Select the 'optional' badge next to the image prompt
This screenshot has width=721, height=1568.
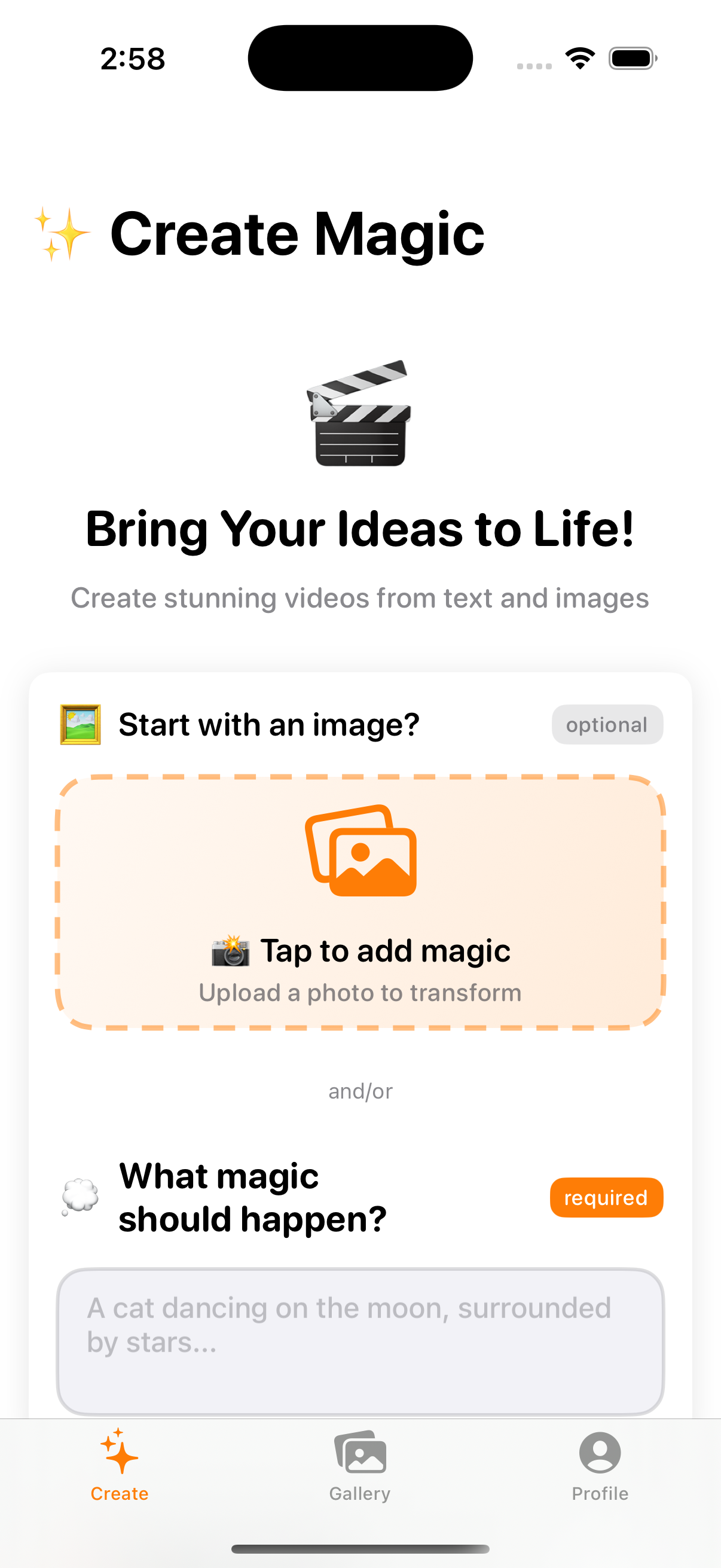click(607, 724)
